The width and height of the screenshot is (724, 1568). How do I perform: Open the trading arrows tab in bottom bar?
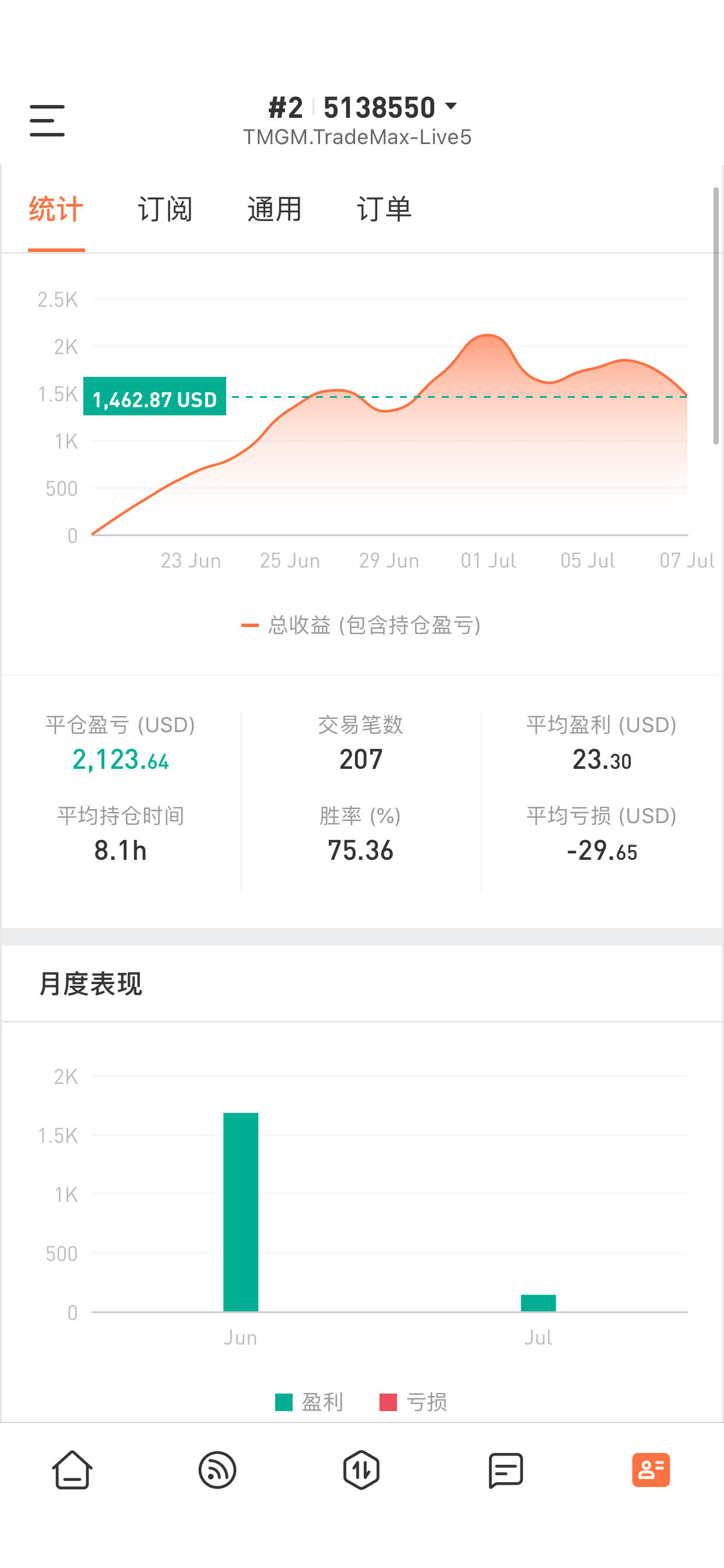(361, 1469)
